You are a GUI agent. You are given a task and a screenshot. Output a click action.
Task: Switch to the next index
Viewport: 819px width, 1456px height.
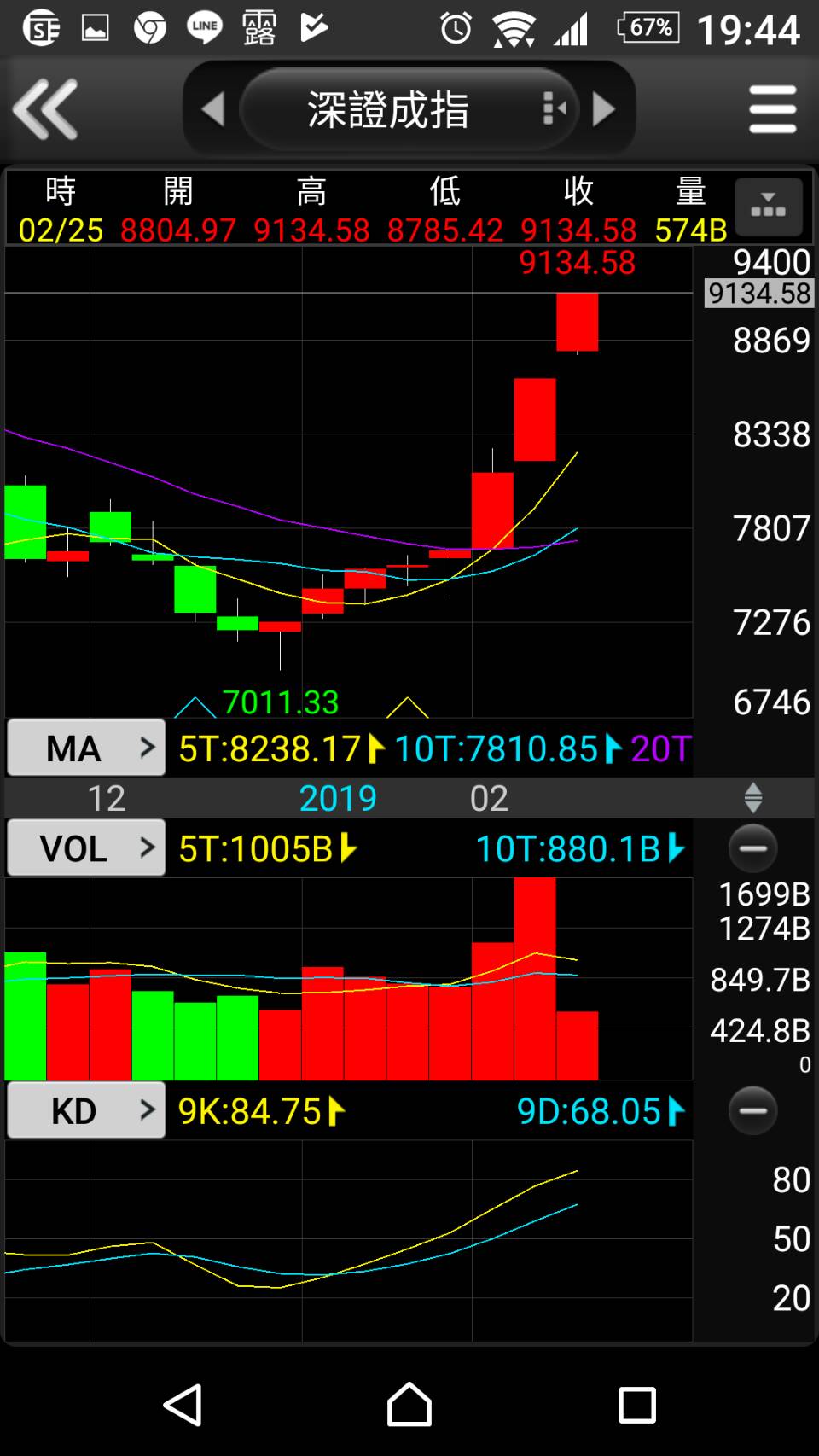point(604,109)
